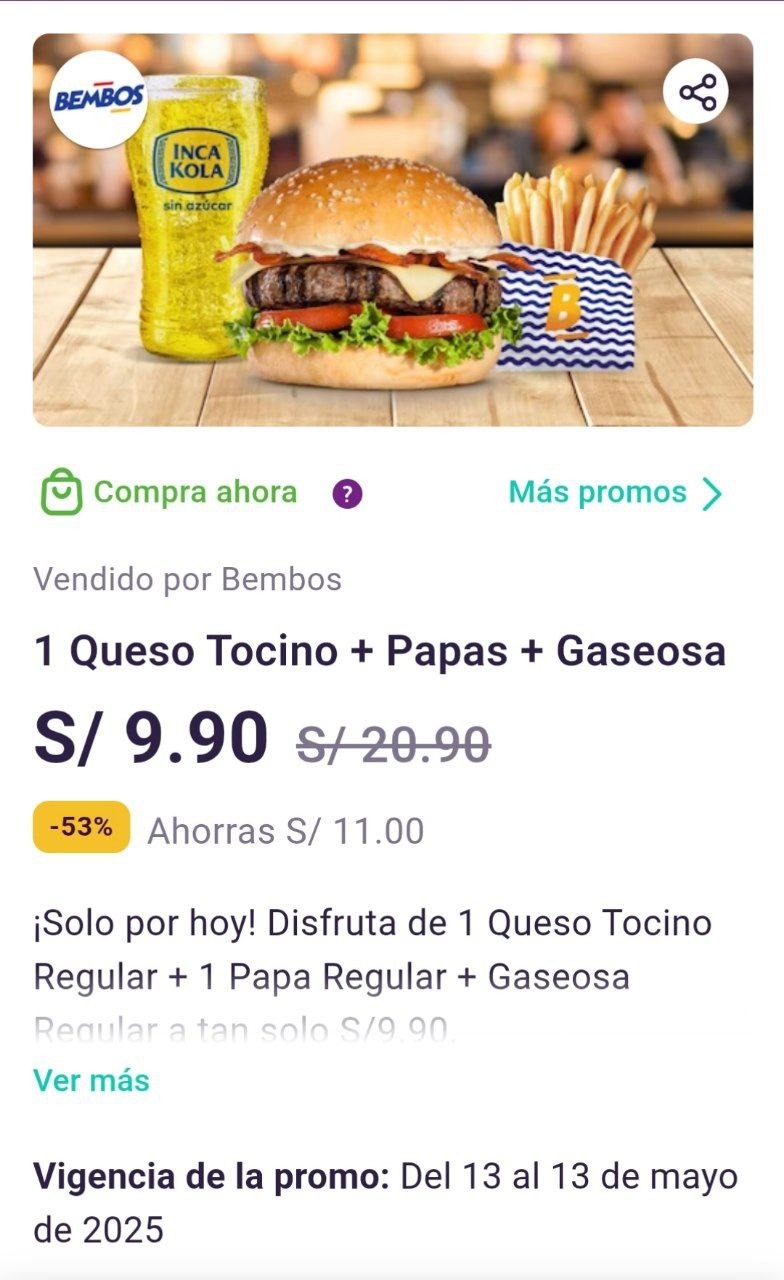Tap the Compra ahora button

(169, 493)
